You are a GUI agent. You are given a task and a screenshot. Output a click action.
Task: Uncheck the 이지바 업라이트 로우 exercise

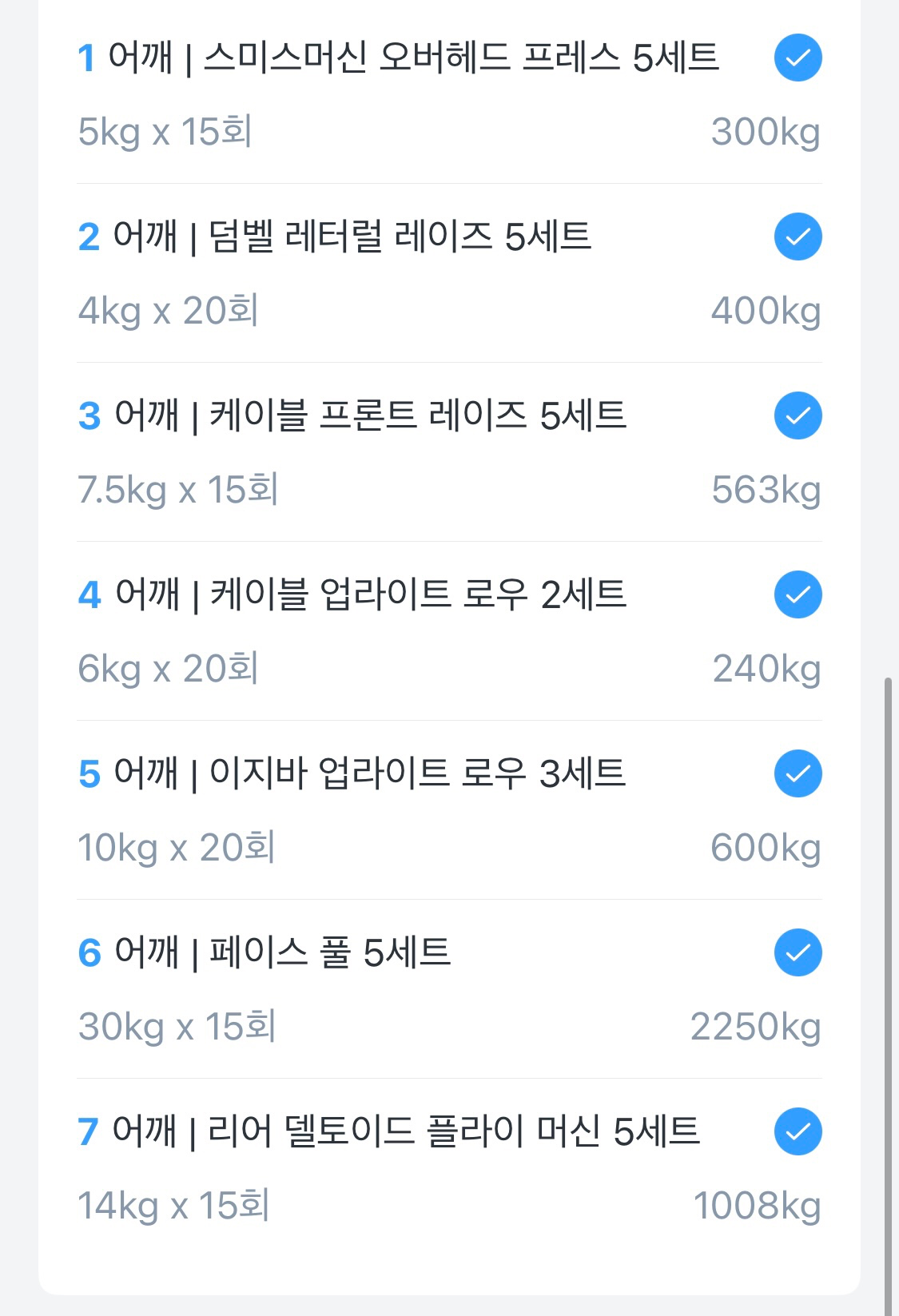(798, 774)
